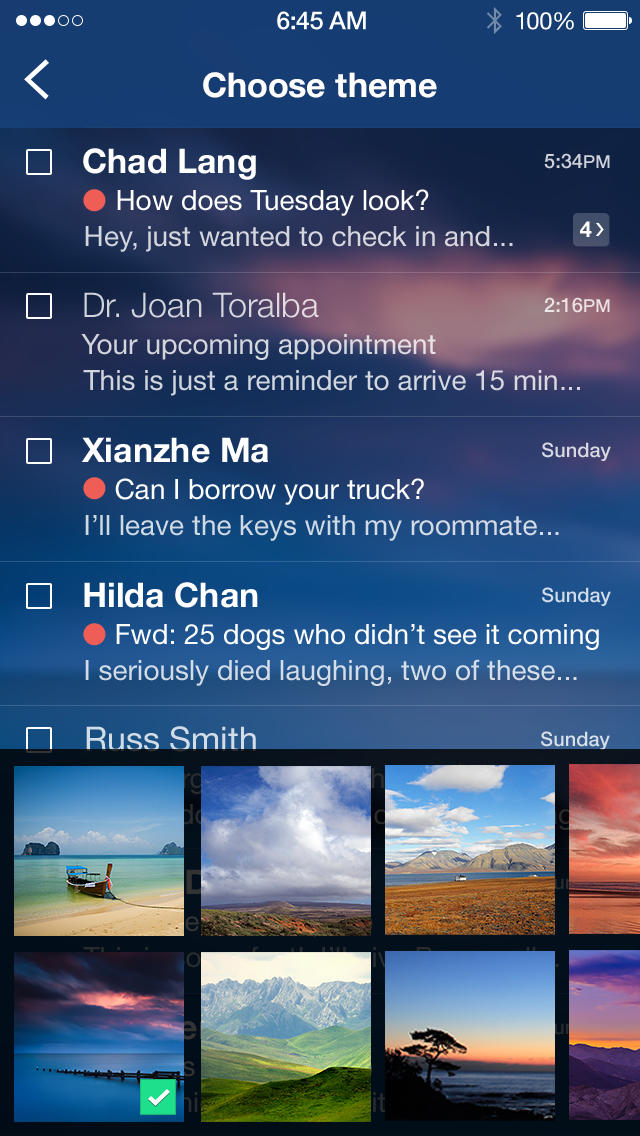
Task: Open Hilda Chan's 25 dogs email
Action: point(340,635)
